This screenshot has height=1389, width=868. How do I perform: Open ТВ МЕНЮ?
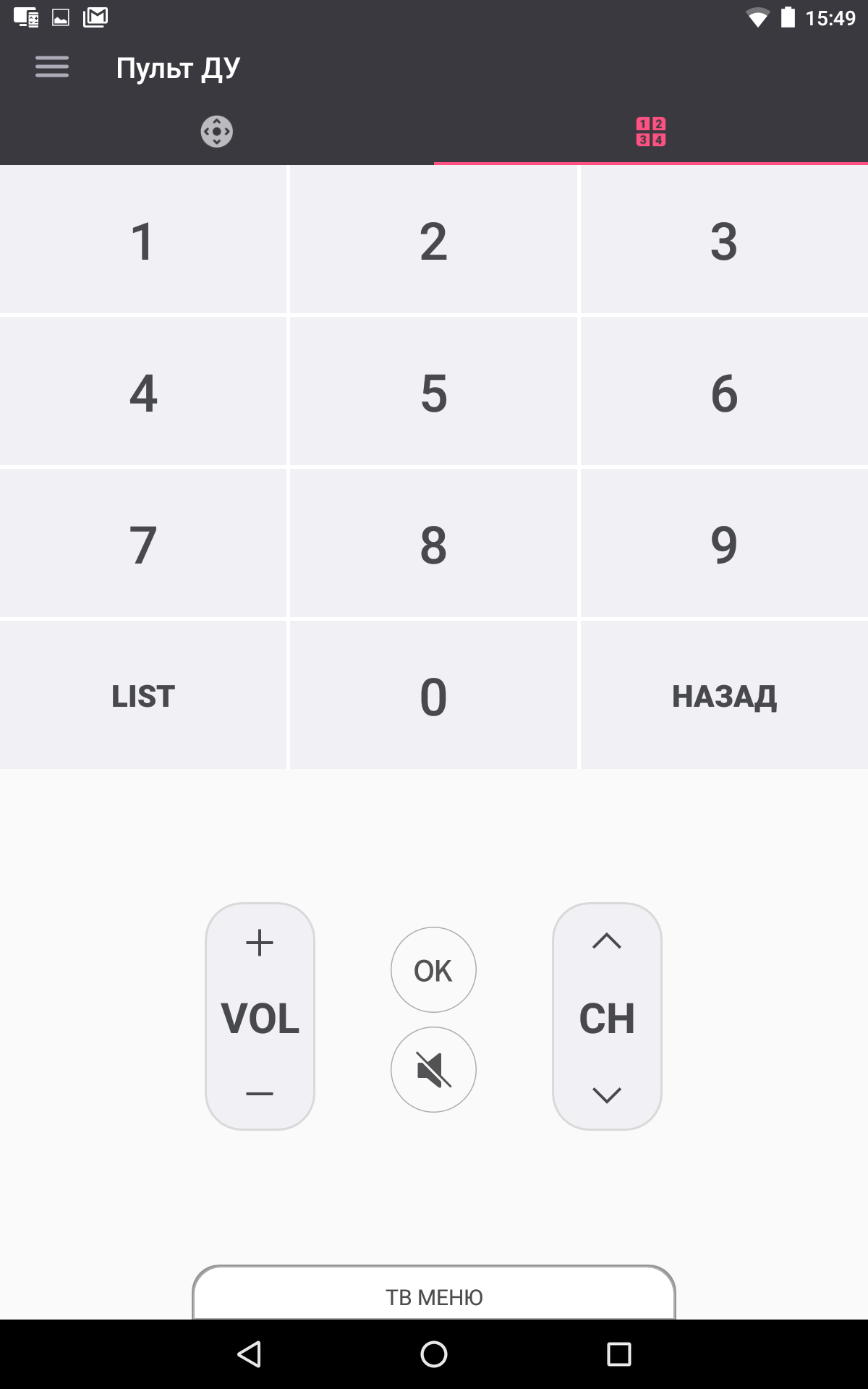434,1297
